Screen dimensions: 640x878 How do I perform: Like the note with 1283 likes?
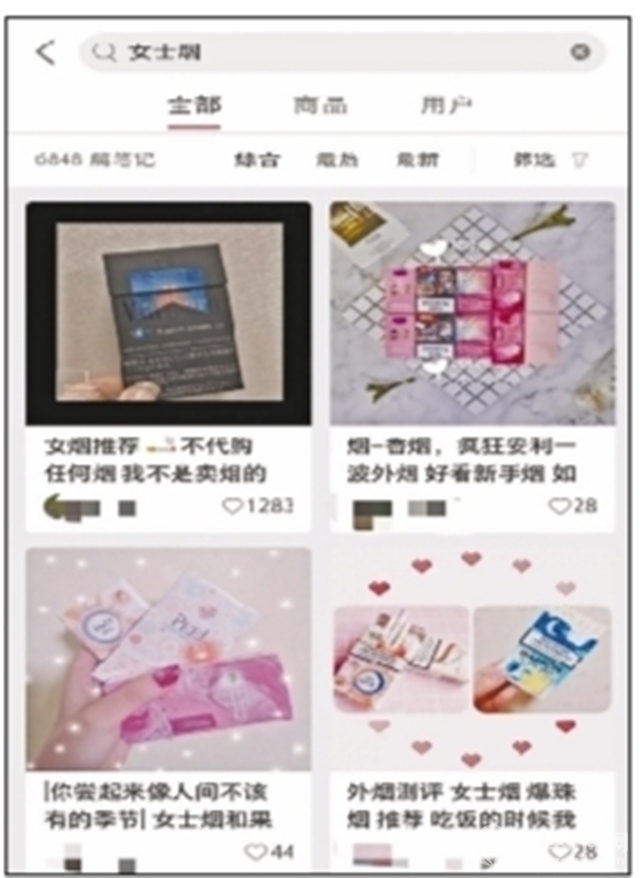233,507
